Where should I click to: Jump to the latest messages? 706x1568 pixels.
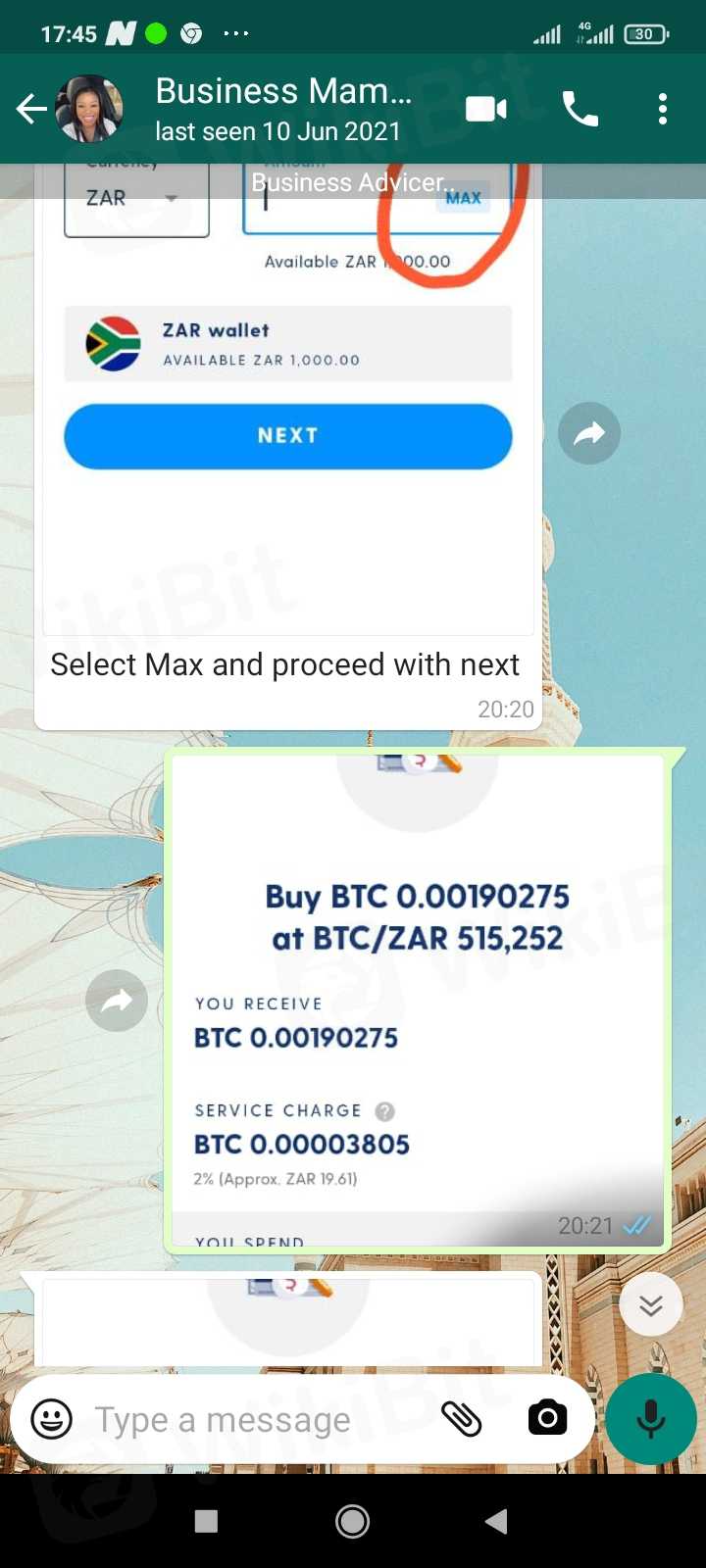(x=650, y=1305)
